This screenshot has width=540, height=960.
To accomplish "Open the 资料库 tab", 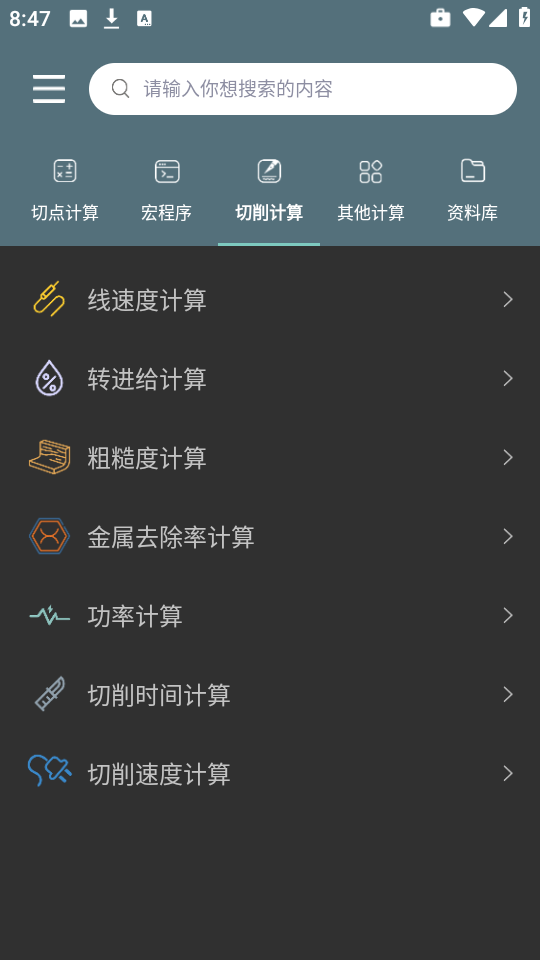I will coord(473,190).
